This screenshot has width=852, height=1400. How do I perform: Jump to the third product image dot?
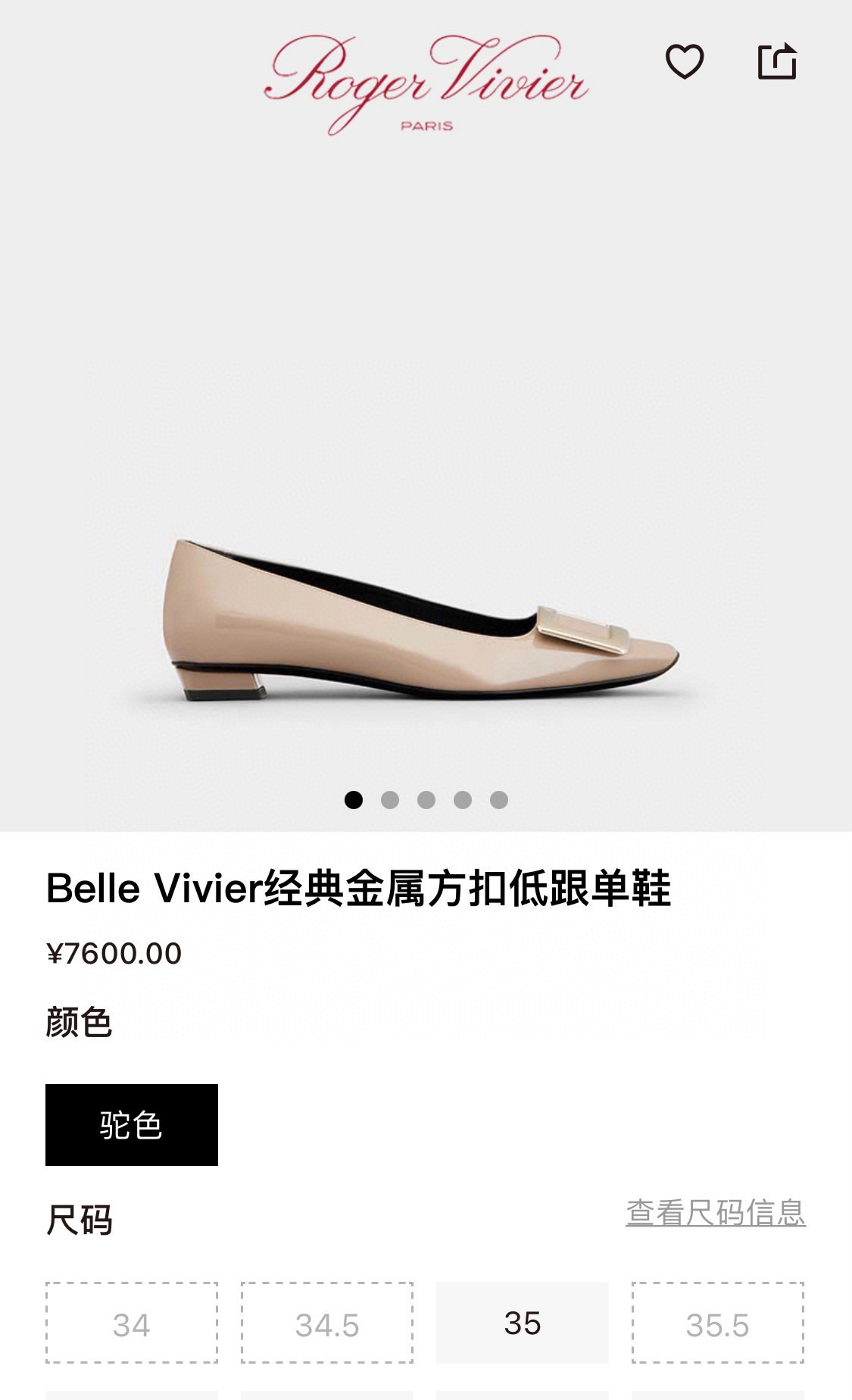coord(426,800)
